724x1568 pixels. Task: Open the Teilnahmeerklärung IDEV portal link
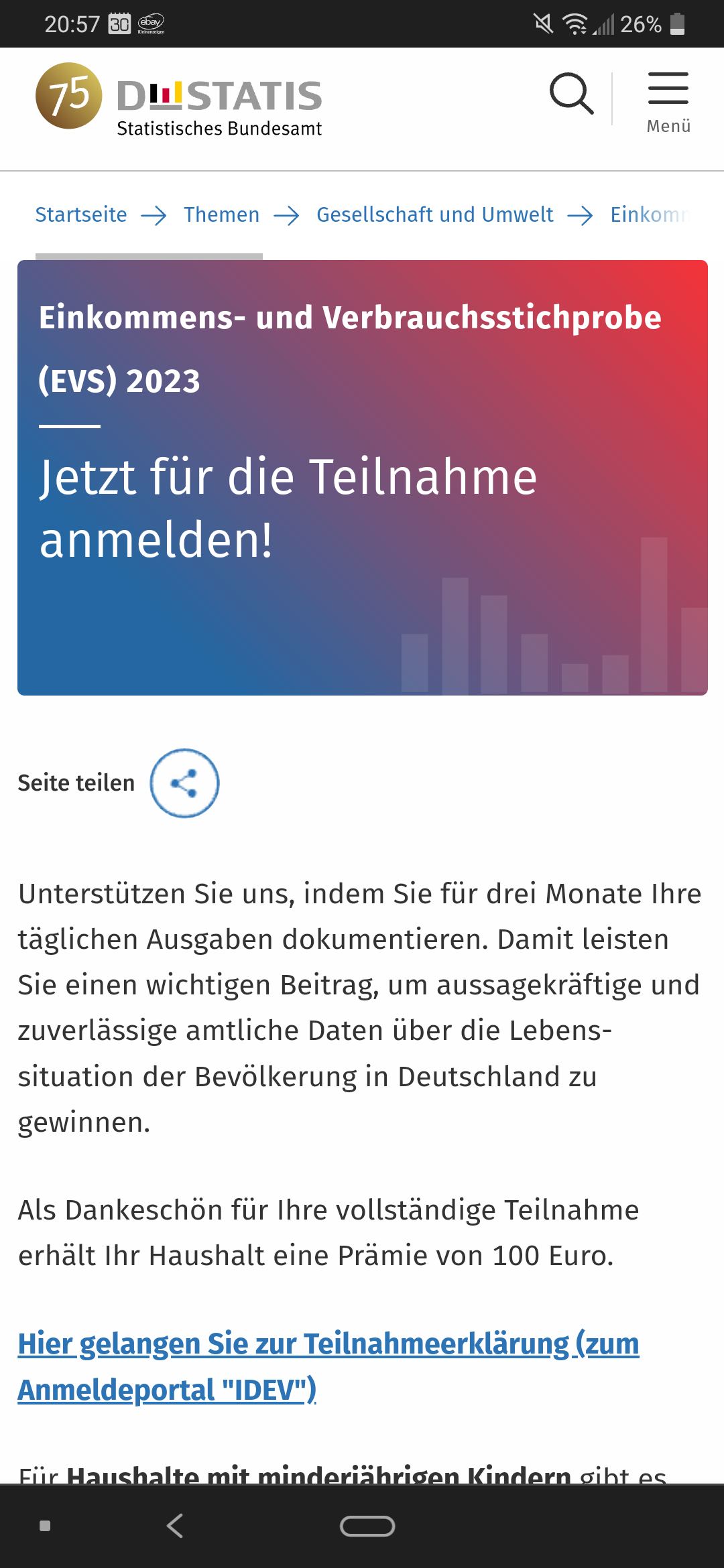pos(328,1366)
